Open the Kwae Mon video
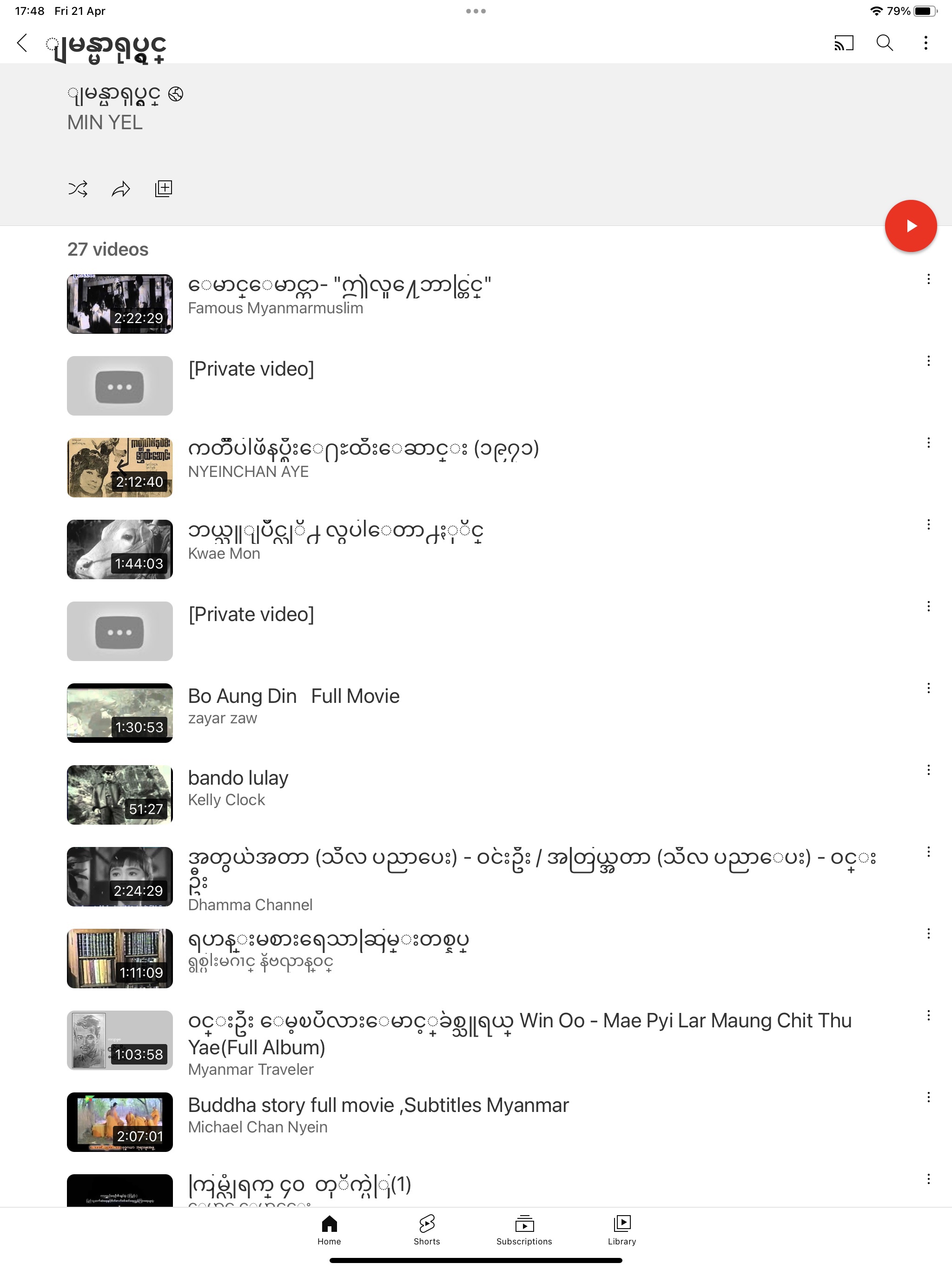Screen dimensions: 952x1270 click(x=335, y=541)
